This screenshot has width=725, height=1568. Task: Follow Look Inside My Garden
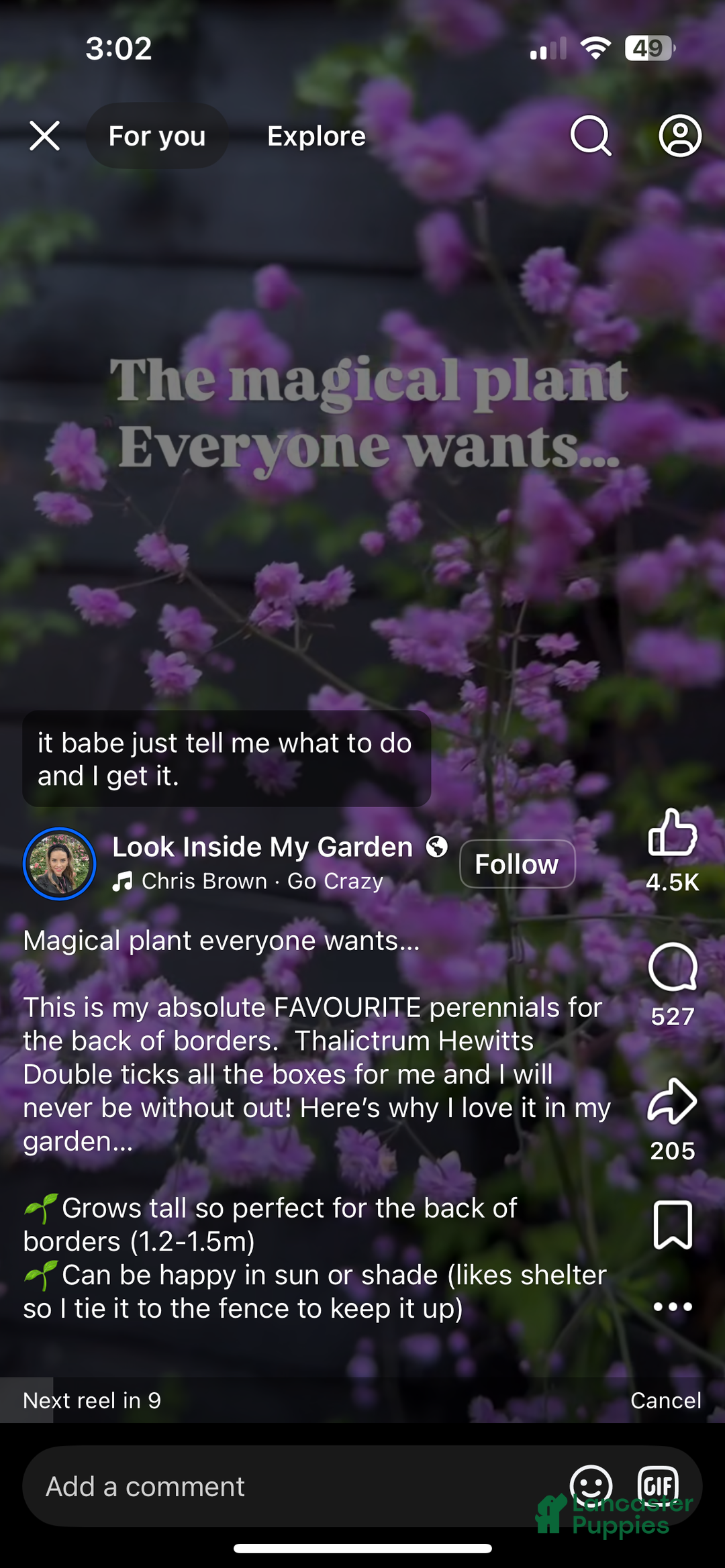tap(517, 864)
